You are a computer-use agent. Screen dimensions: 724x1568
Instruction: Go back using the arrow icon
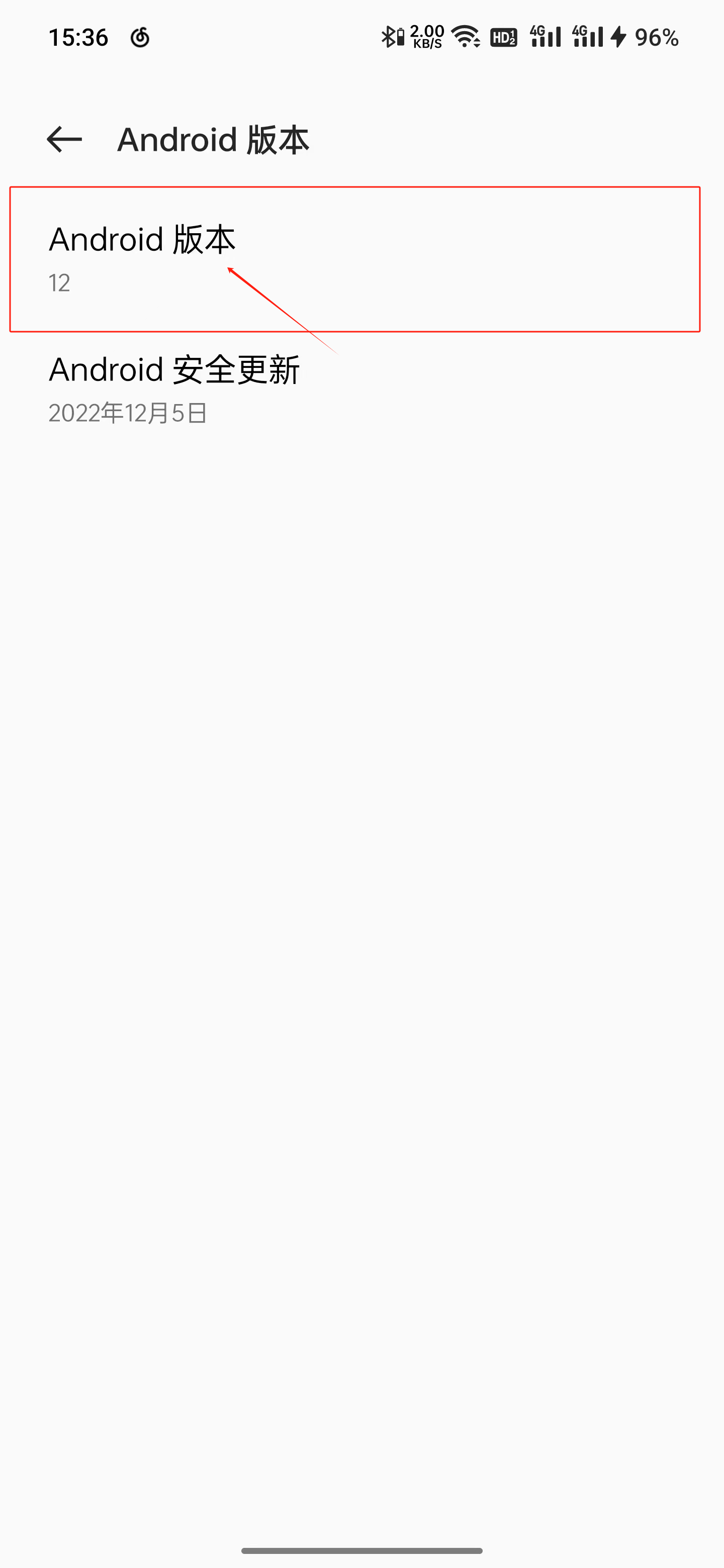64,139
